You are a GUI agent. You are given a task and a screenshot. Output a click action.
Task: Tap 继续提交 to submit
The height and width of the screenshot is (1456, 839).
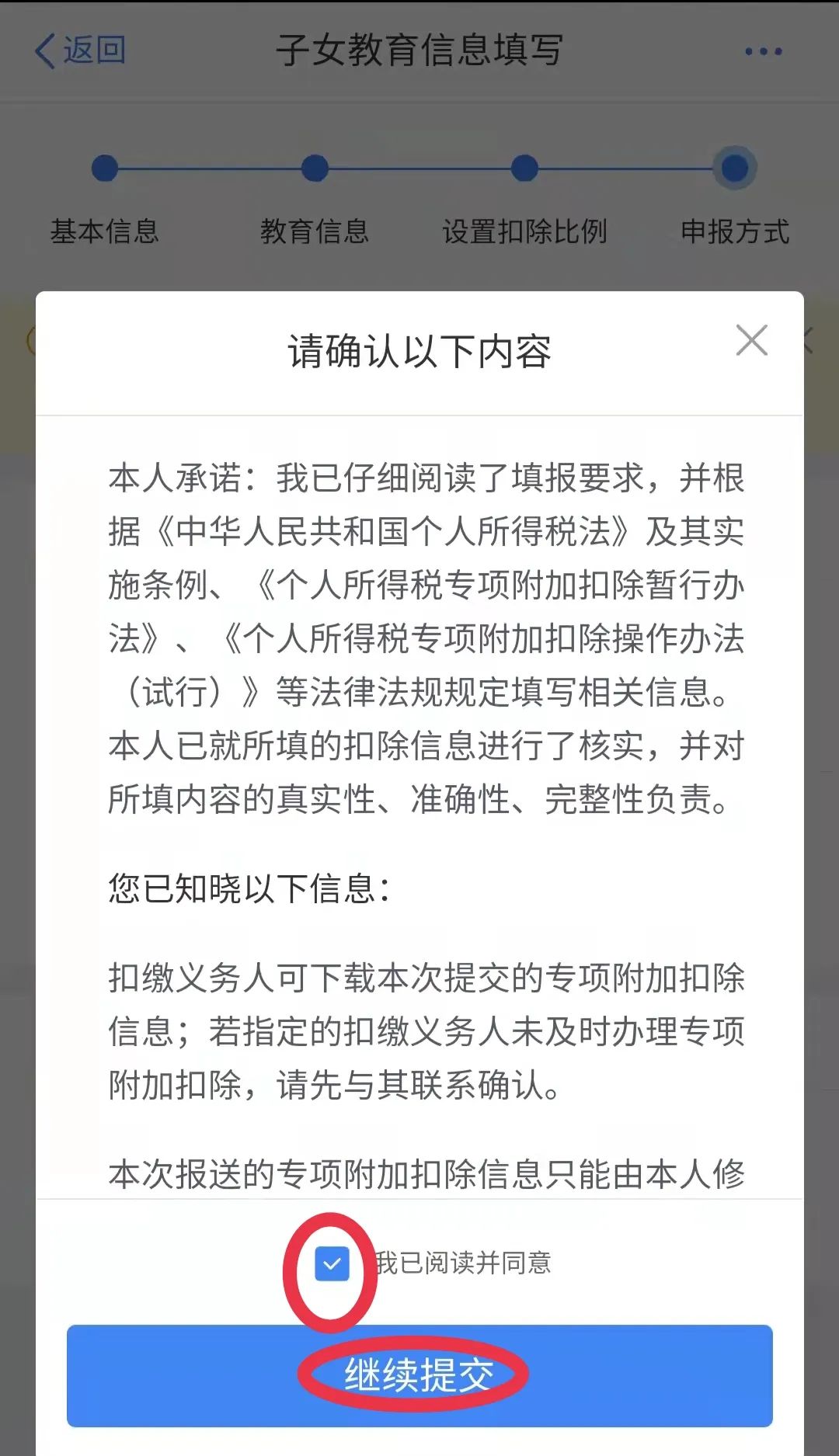pyautogui.click(x=419, y=1375)
